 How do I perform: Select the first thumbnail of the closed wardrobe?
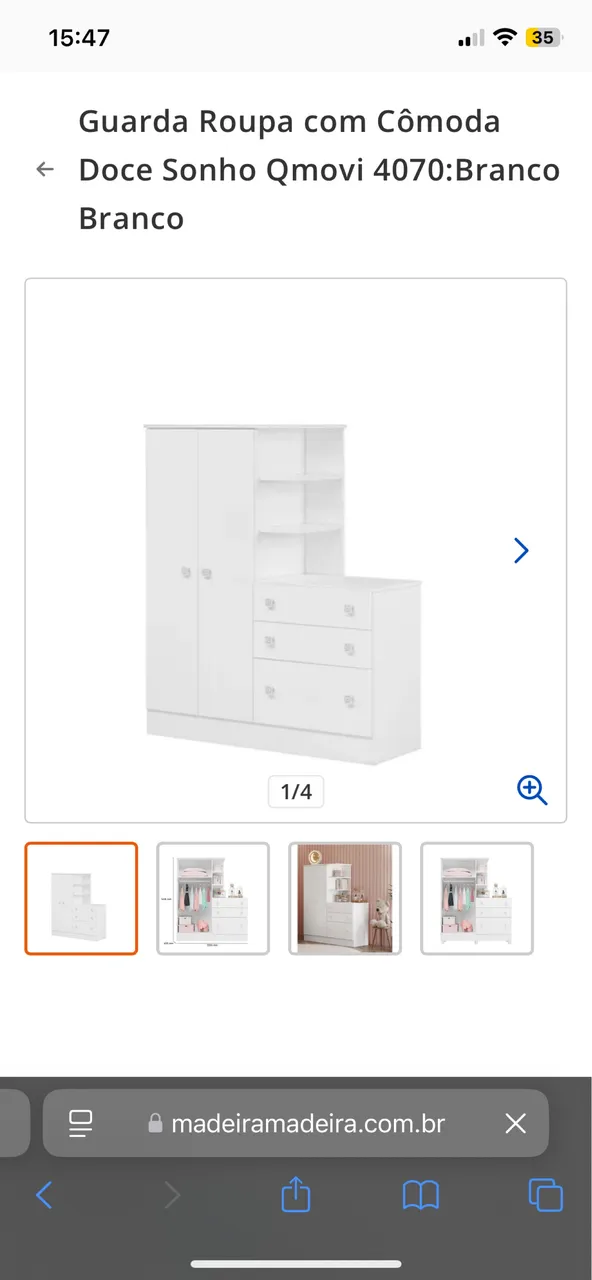click(81, 898)
